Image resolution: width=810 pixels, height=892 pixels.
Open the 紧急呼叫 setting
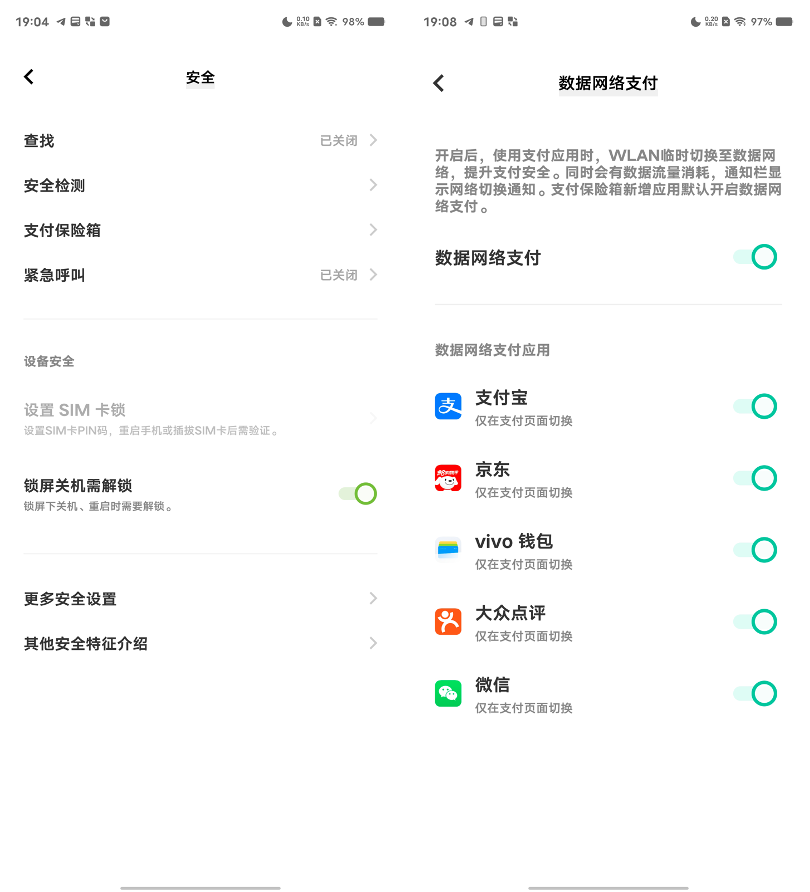pyautogui.click(x=200, y=275)
